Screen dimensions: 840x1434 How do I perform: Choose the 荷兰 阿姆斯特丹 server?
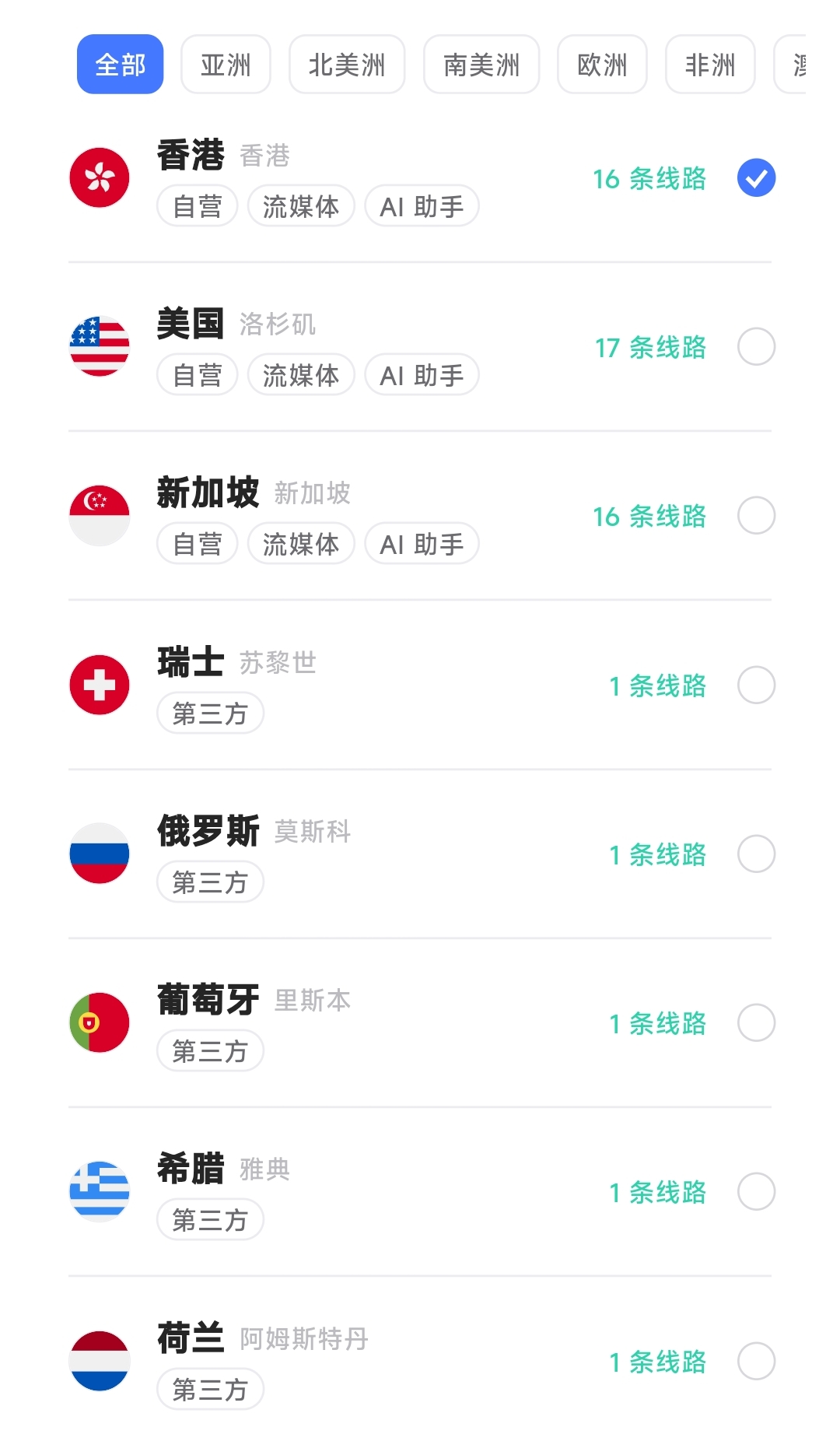tap(756, 1361)
